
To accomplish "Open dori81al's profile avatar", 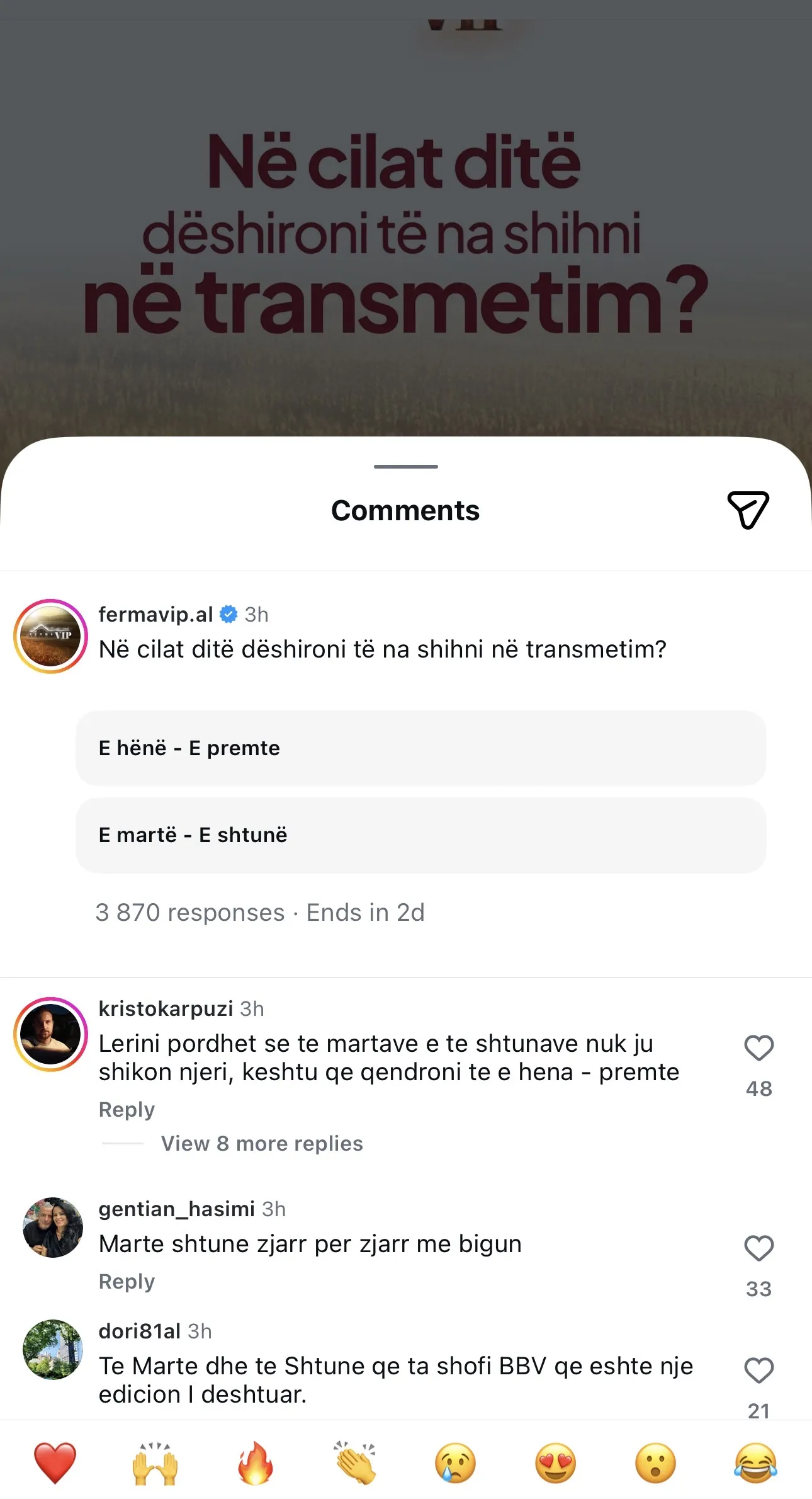I will (53, 1349).
